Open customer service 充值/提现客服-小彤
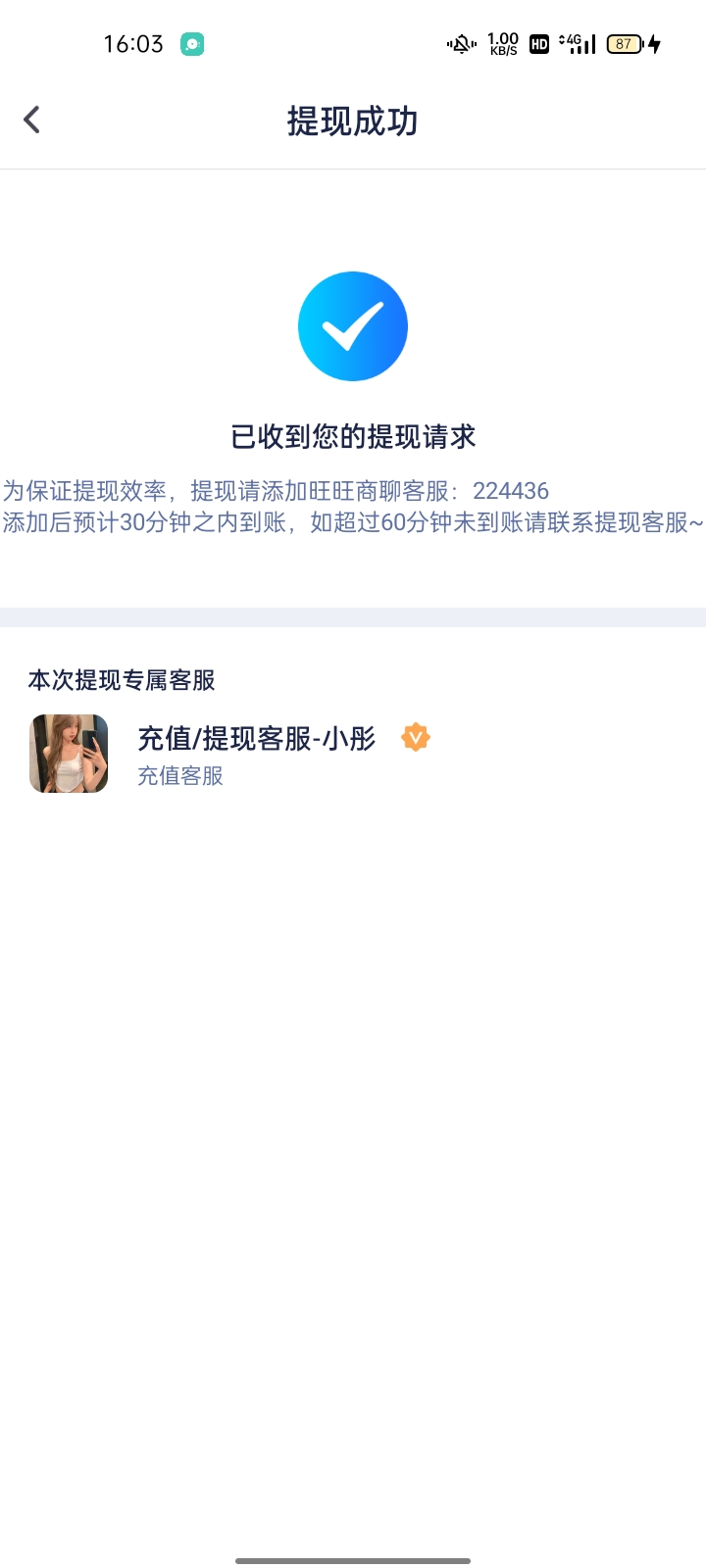This screenshot has height=1568, width=706. pos(255,753)
